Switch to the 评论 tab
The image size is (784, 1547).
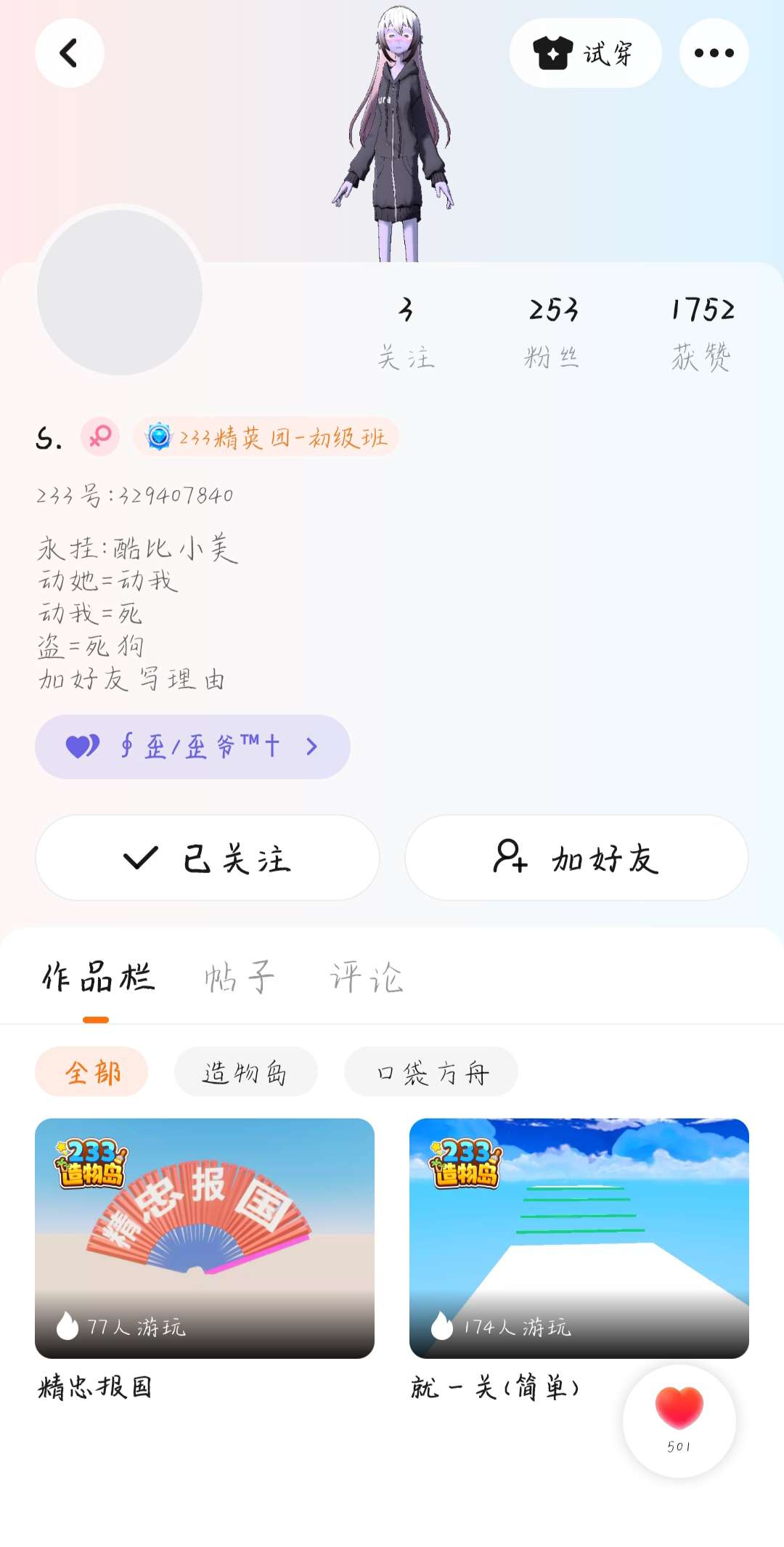point(366,977)
